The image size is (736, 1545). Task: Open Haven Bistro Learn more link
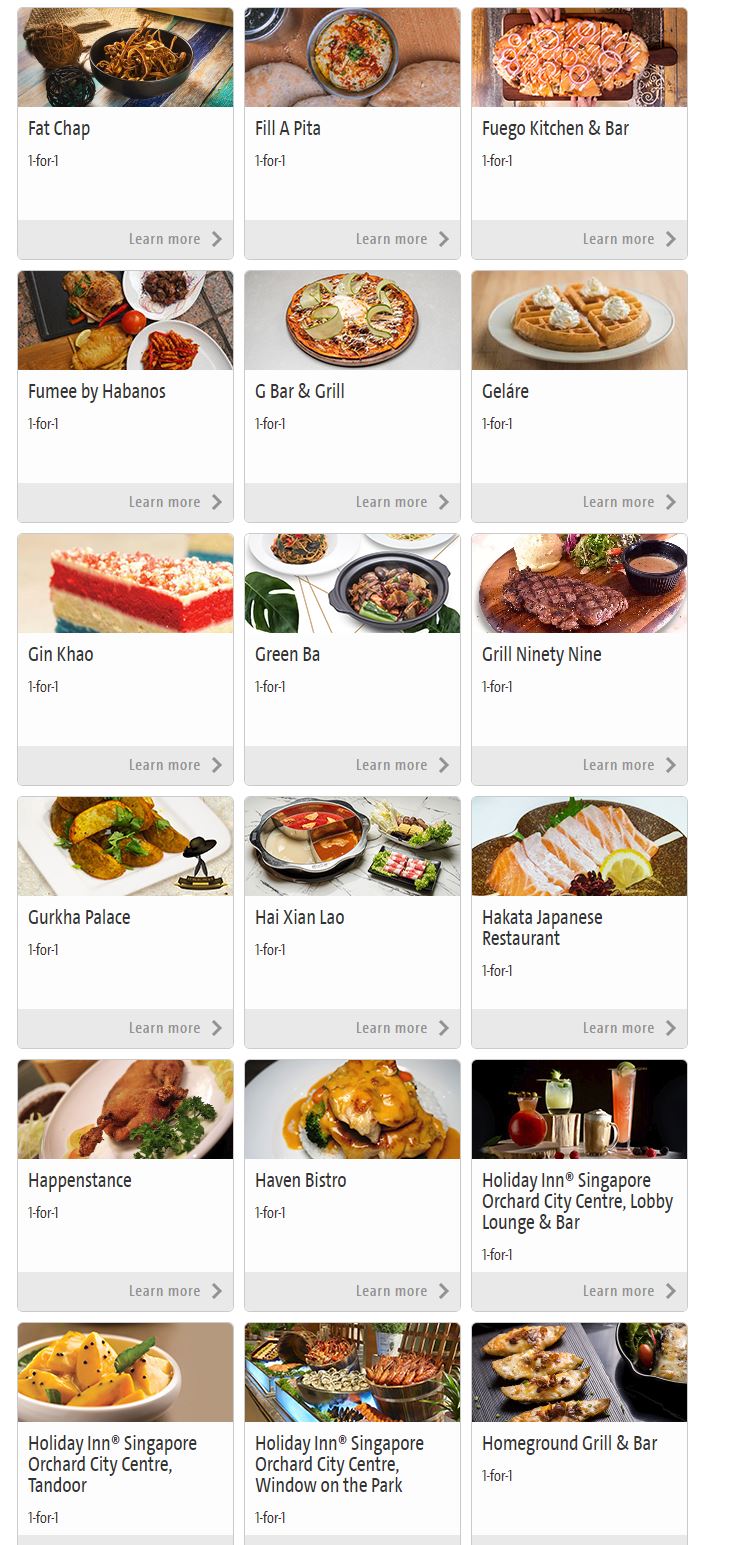402,1291
